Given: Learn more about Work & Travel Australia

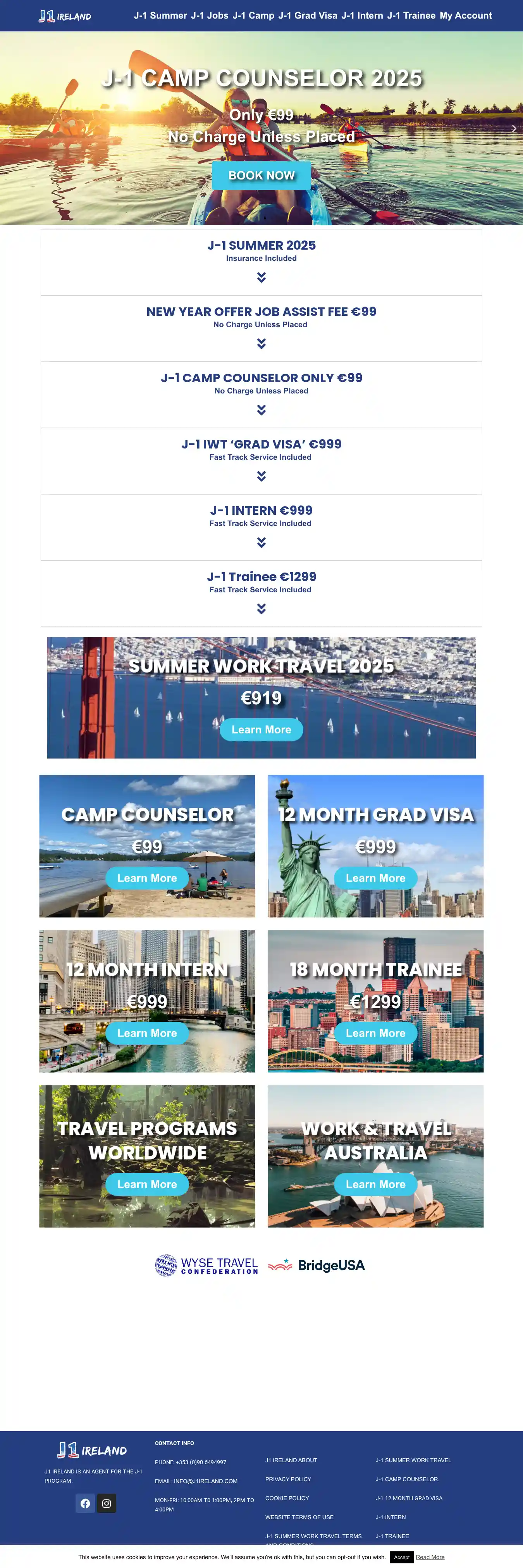Looking at the screenshot, I should pos(375,1184).
